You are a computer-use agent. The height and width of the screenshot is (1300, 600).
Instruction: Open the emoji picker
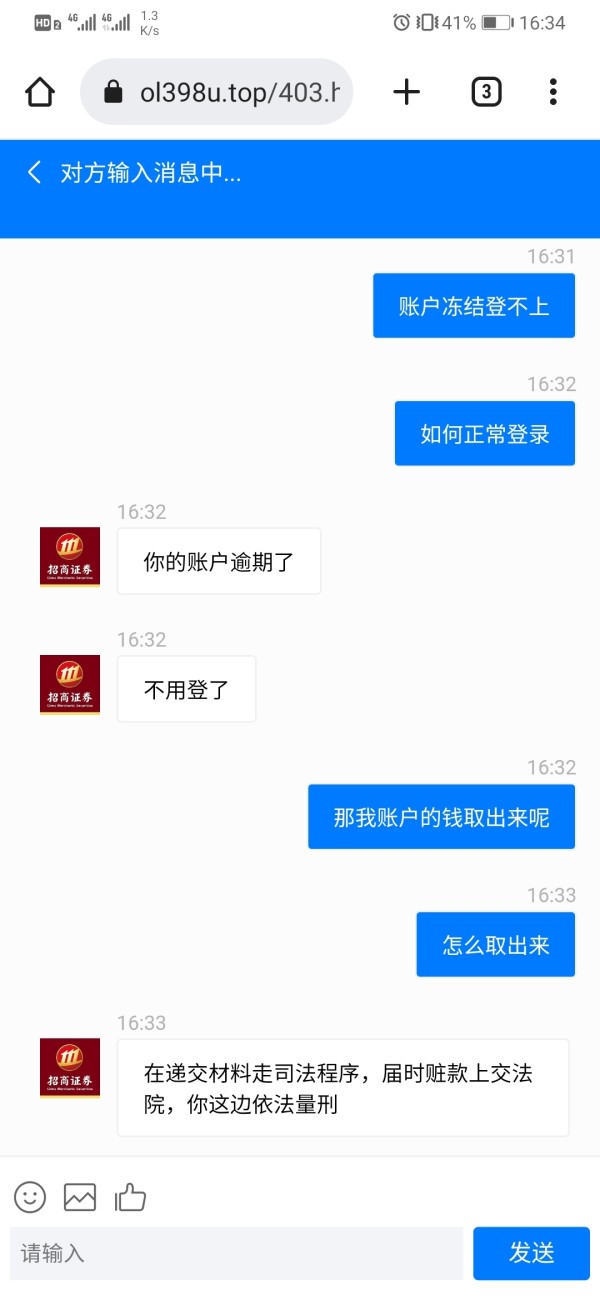pos(30,1197)
